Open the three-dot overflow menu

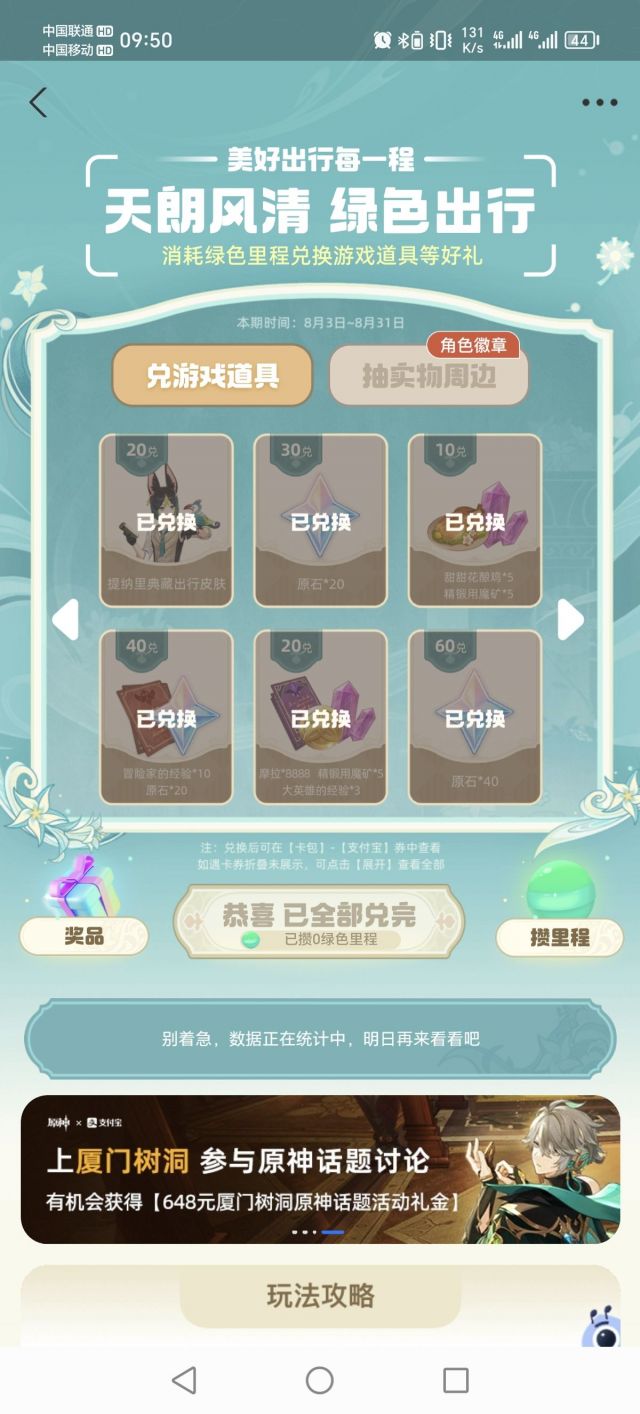tap(599, 102)
